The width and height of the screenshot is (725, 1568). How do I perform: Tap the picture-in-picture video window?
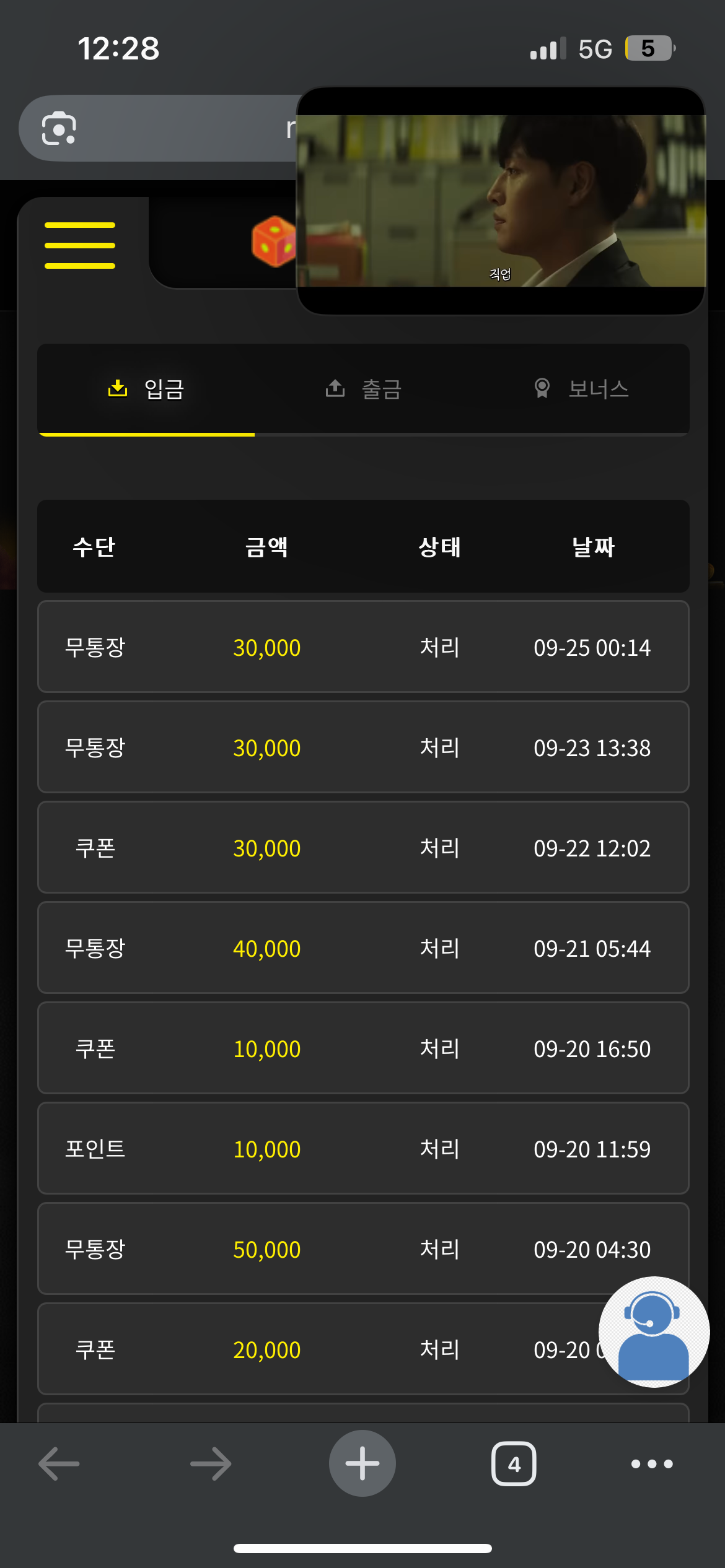tap(501, 201)
